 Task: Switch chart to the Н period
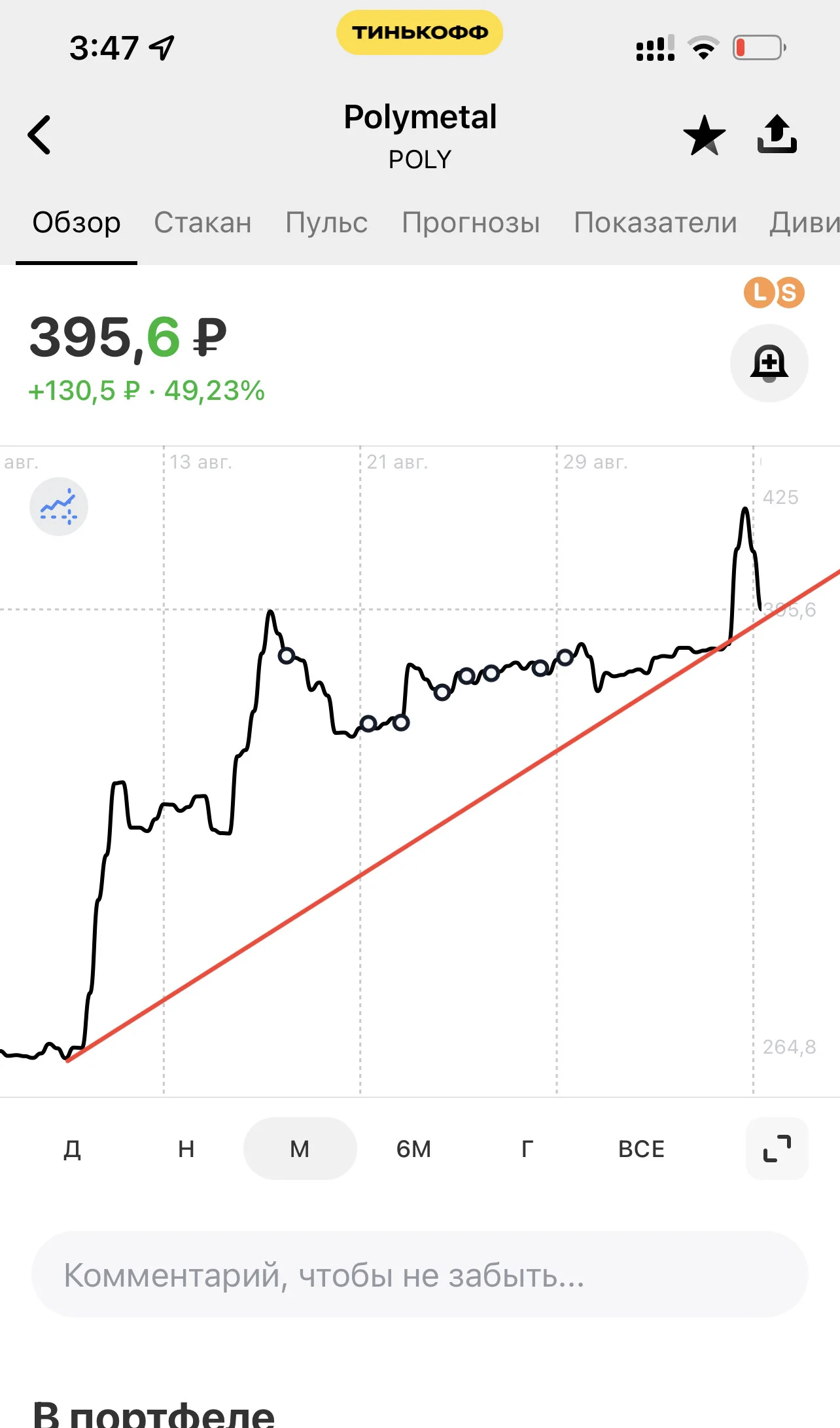186,1149
